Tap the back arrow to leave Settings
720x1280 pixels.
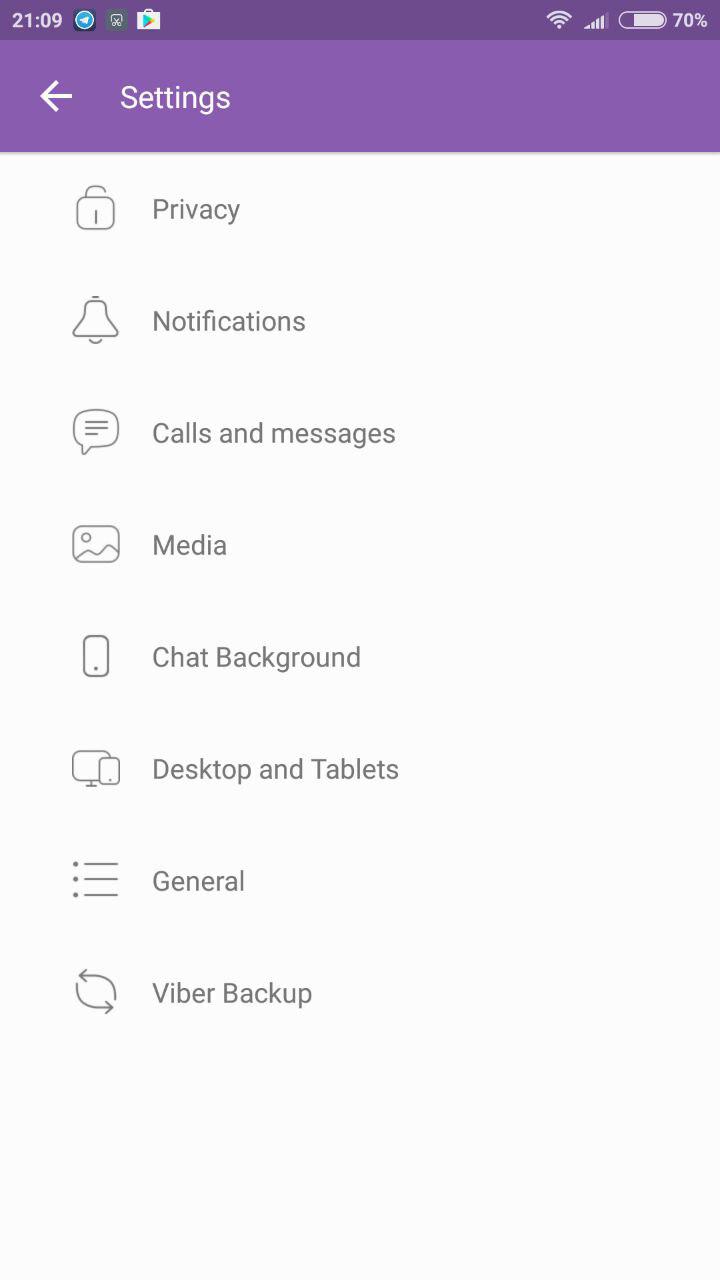(55, 96)
